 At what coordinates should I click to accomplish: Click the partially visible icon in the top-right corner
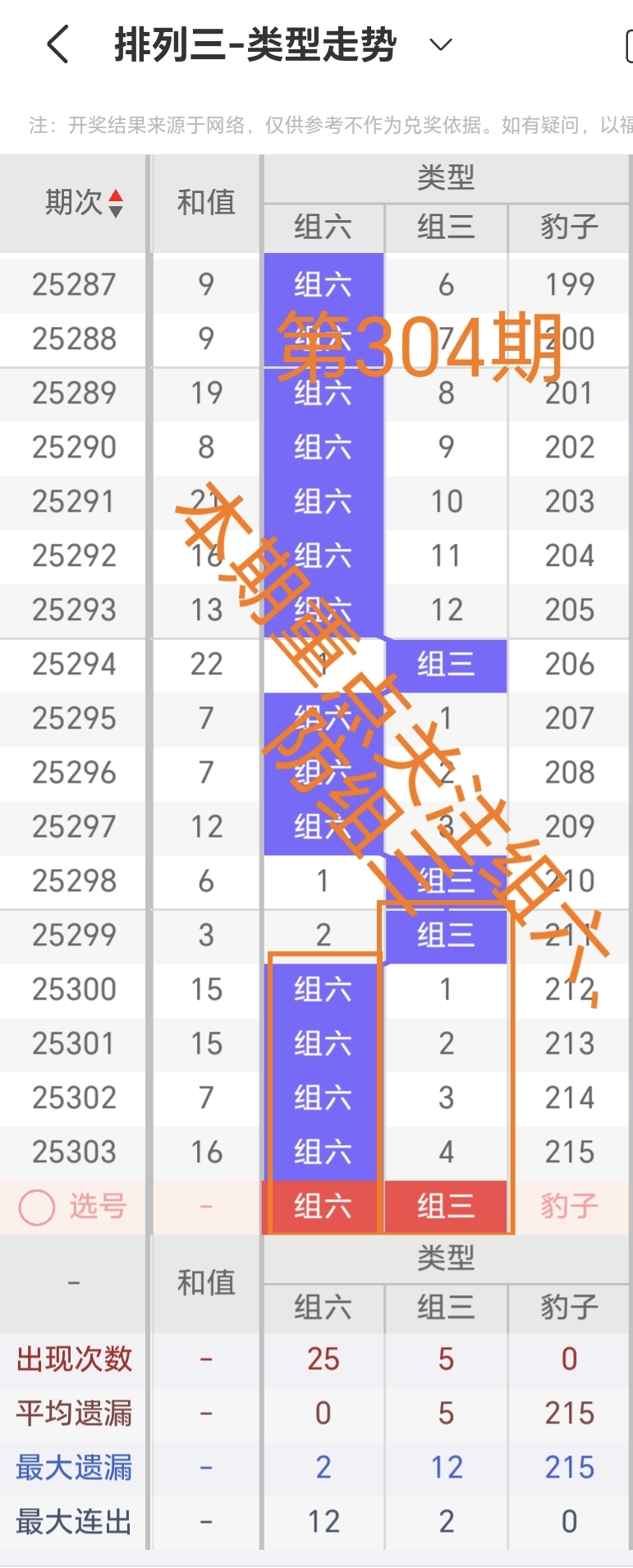point(626,45)
